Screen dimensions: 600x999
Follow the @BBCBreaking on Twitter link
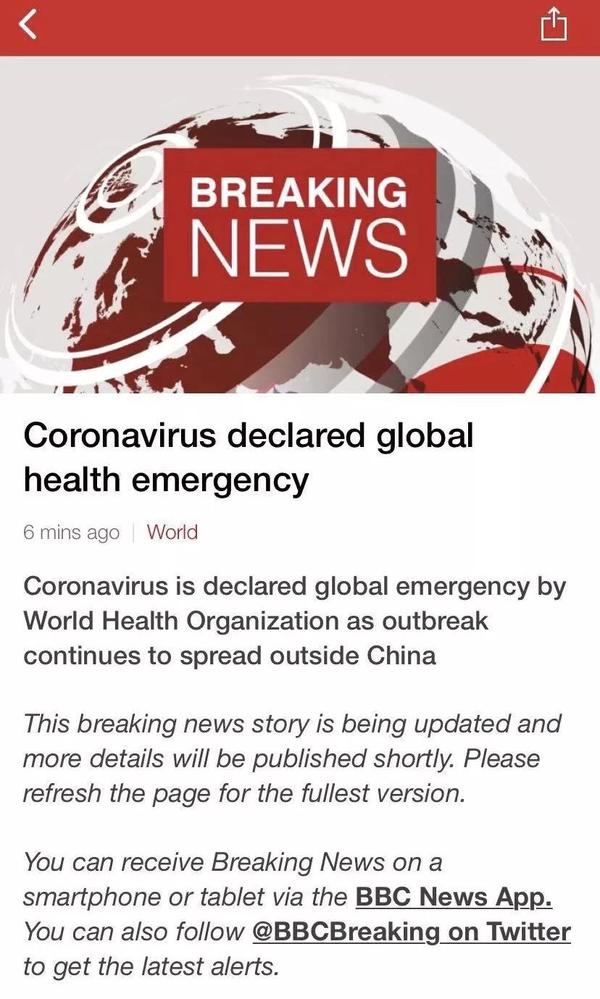click(411, 933)
